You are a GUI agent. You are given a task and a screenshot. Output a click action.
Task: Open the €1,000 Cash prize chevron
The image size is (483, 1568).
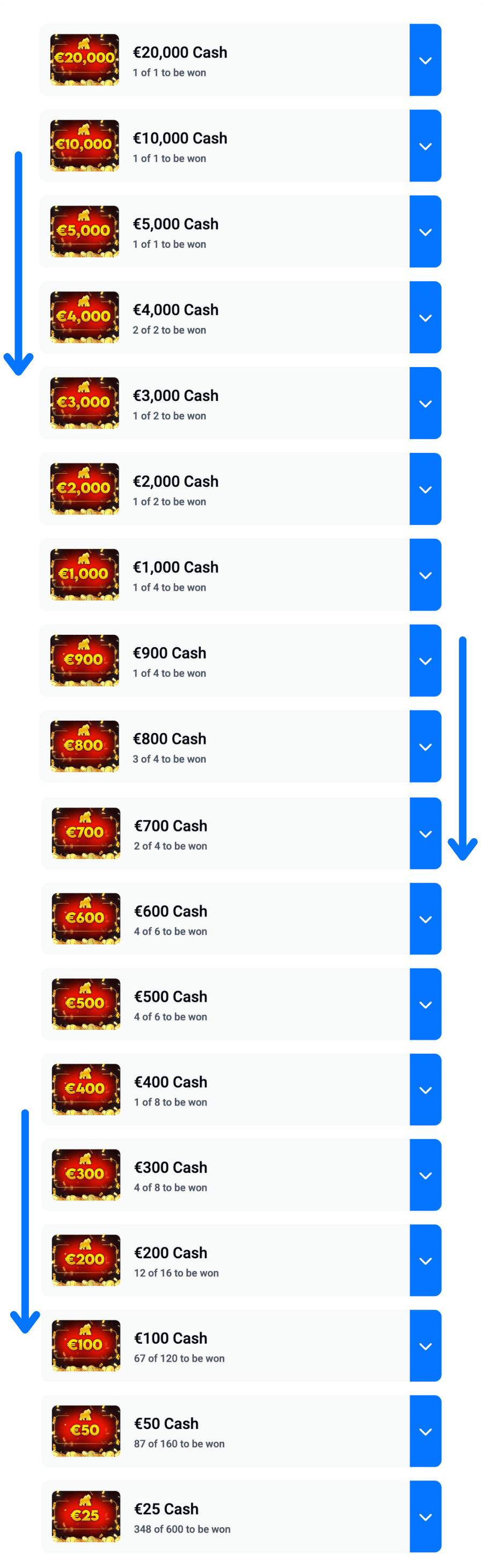click(x=425, y=575)
